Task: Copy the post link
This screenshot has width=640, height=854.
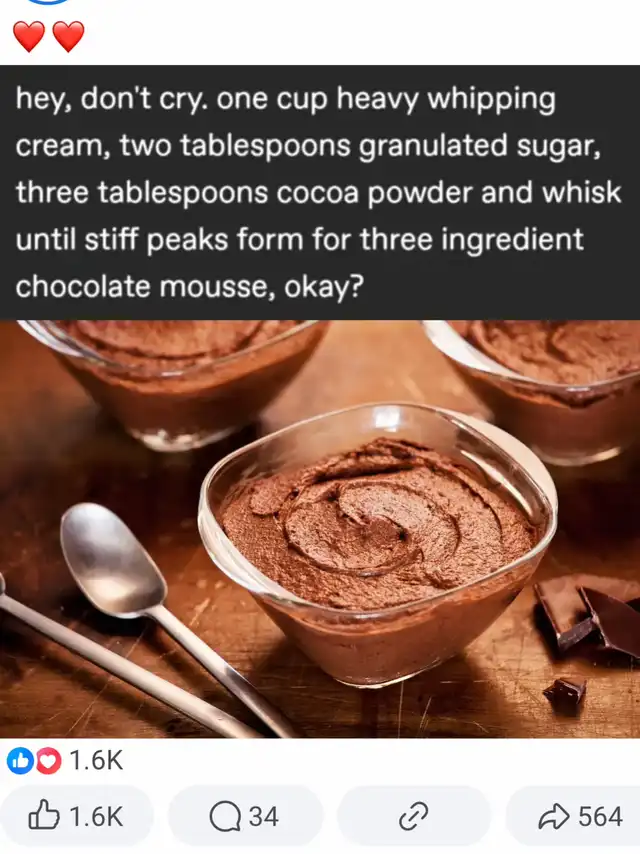Action: tap(413, 817)
